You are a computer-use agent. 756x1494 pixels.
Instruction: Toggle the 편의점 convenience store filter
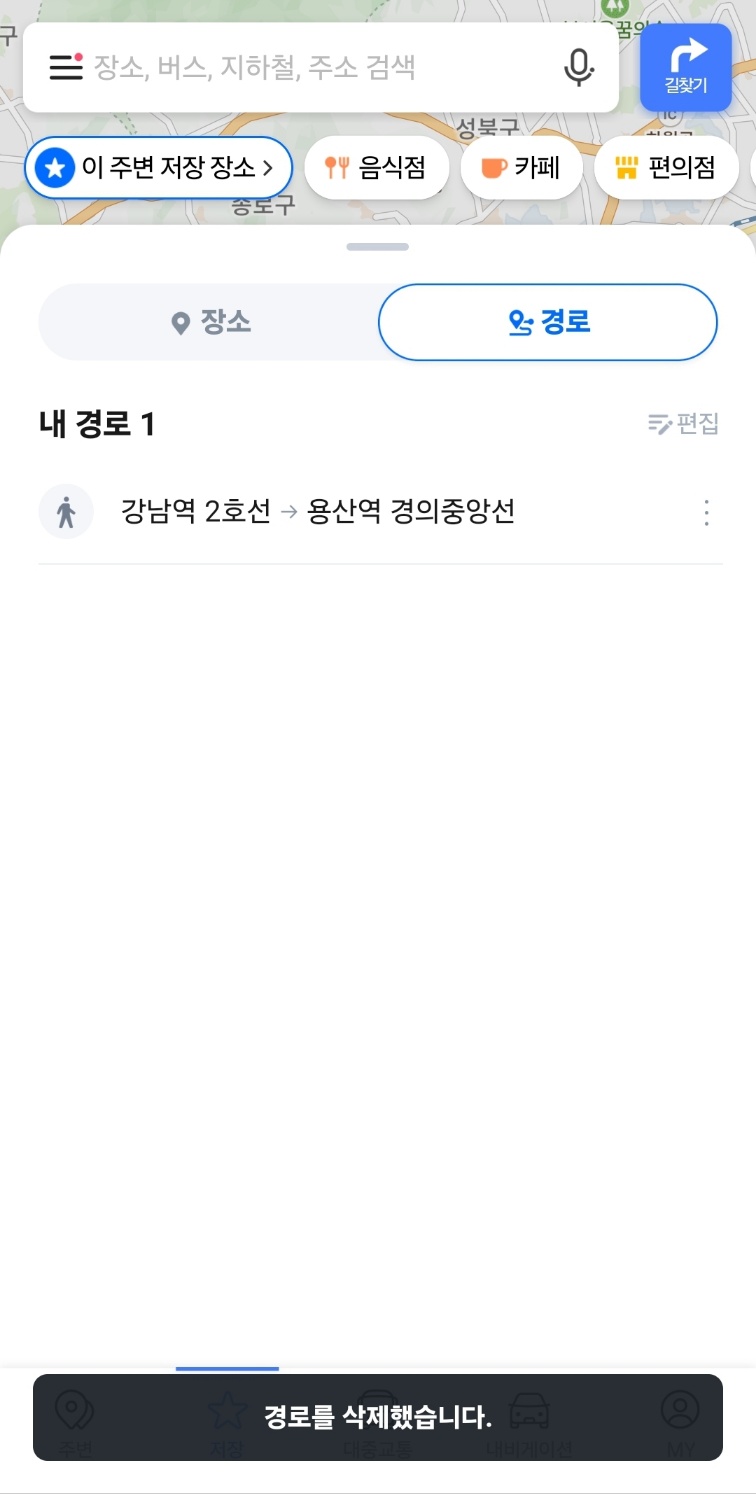pyautogui.click(x=667, y=167)
